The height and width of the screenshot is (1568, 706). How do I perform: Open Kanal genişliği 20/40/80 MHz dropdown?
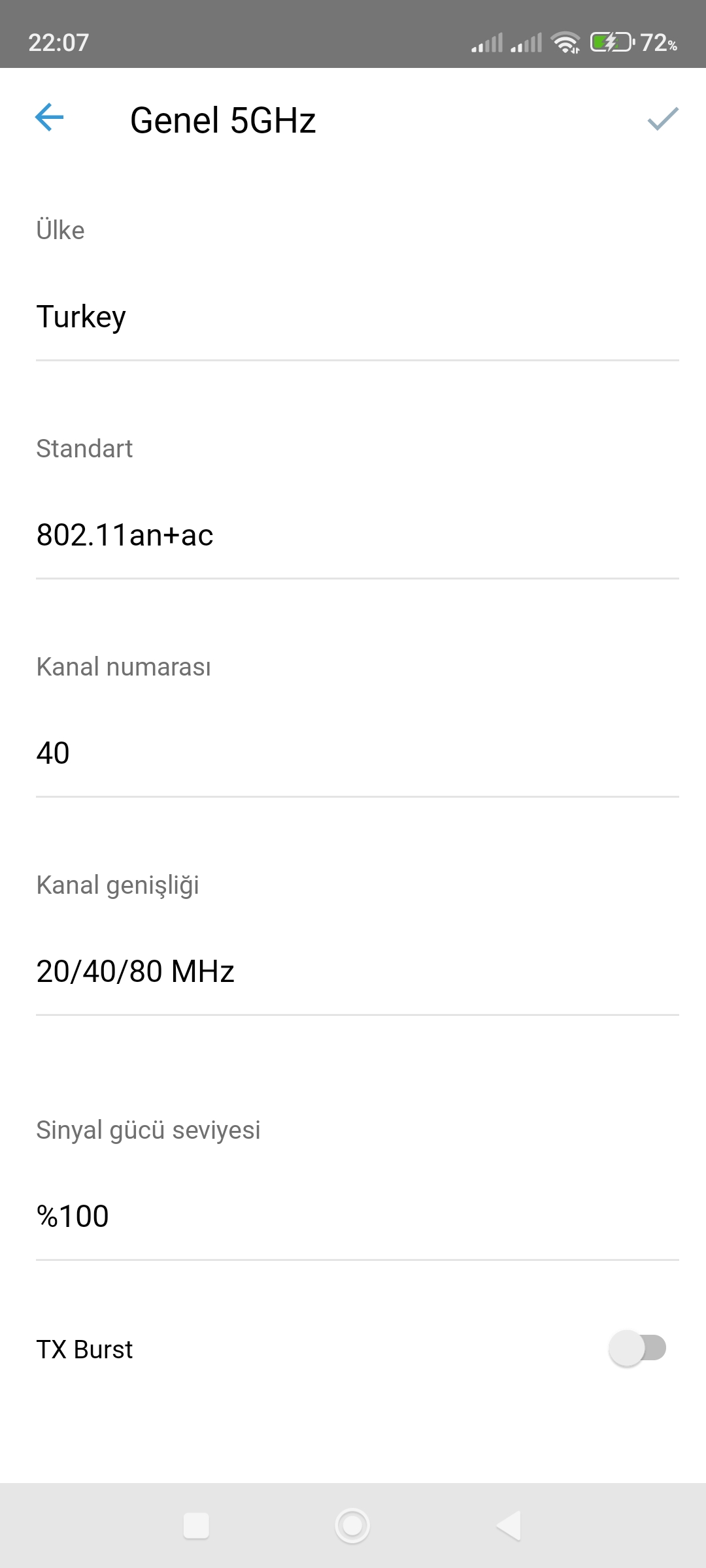[357, 972]
